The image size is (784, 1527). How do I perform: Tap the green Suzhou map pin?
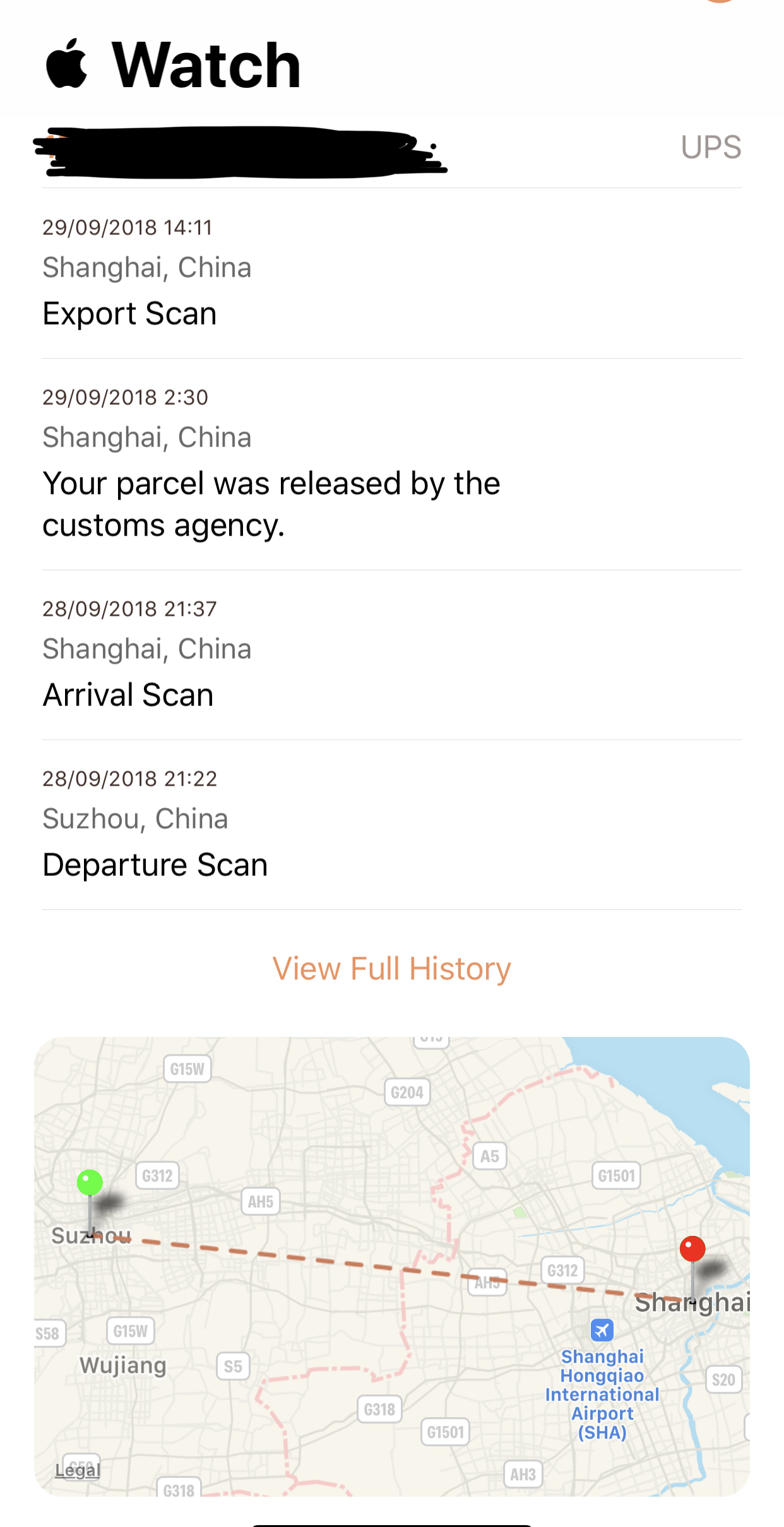tap(90, 1182)
